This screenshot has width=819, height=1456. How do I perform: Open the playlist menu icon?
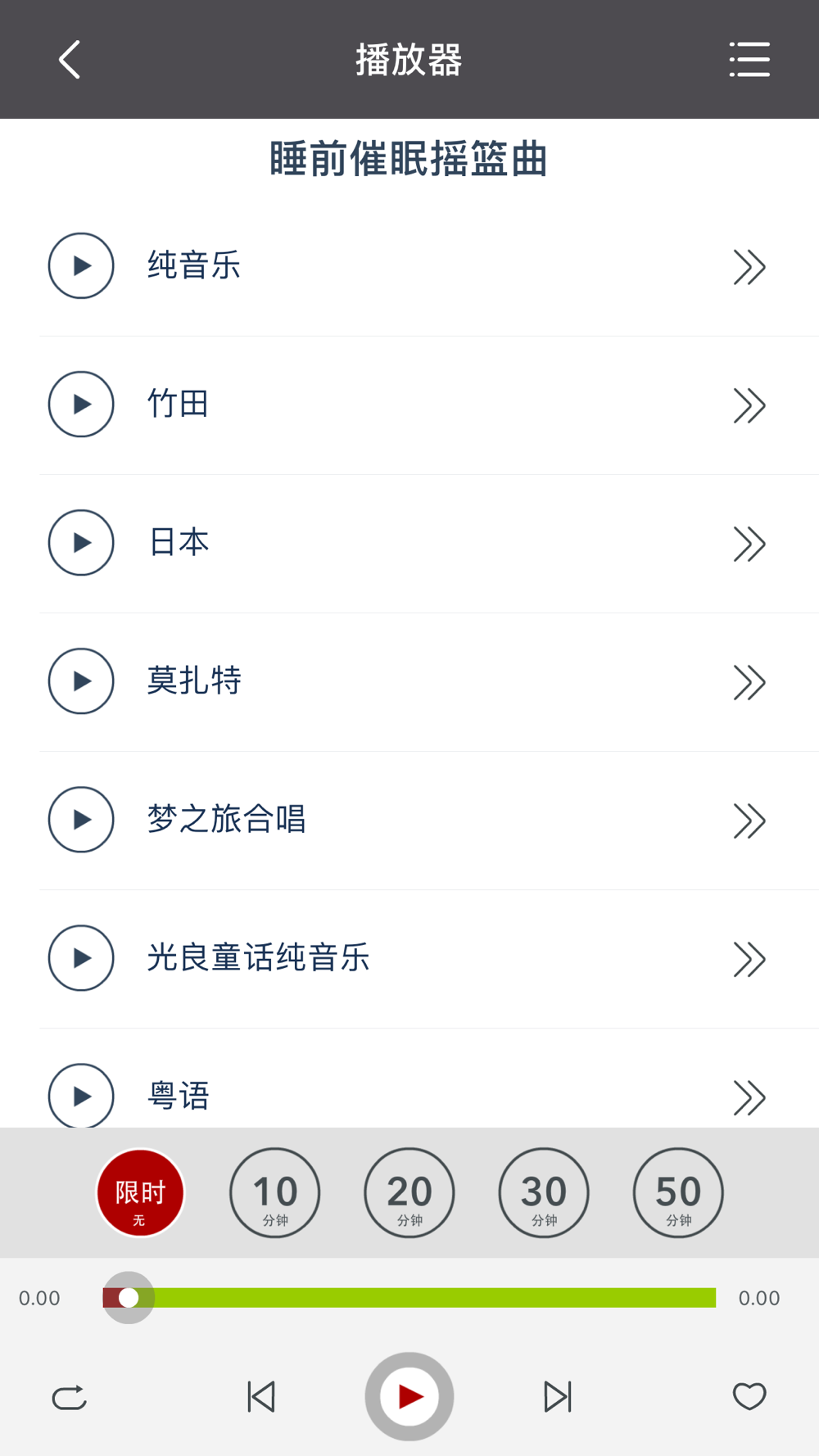click(749, 60)
